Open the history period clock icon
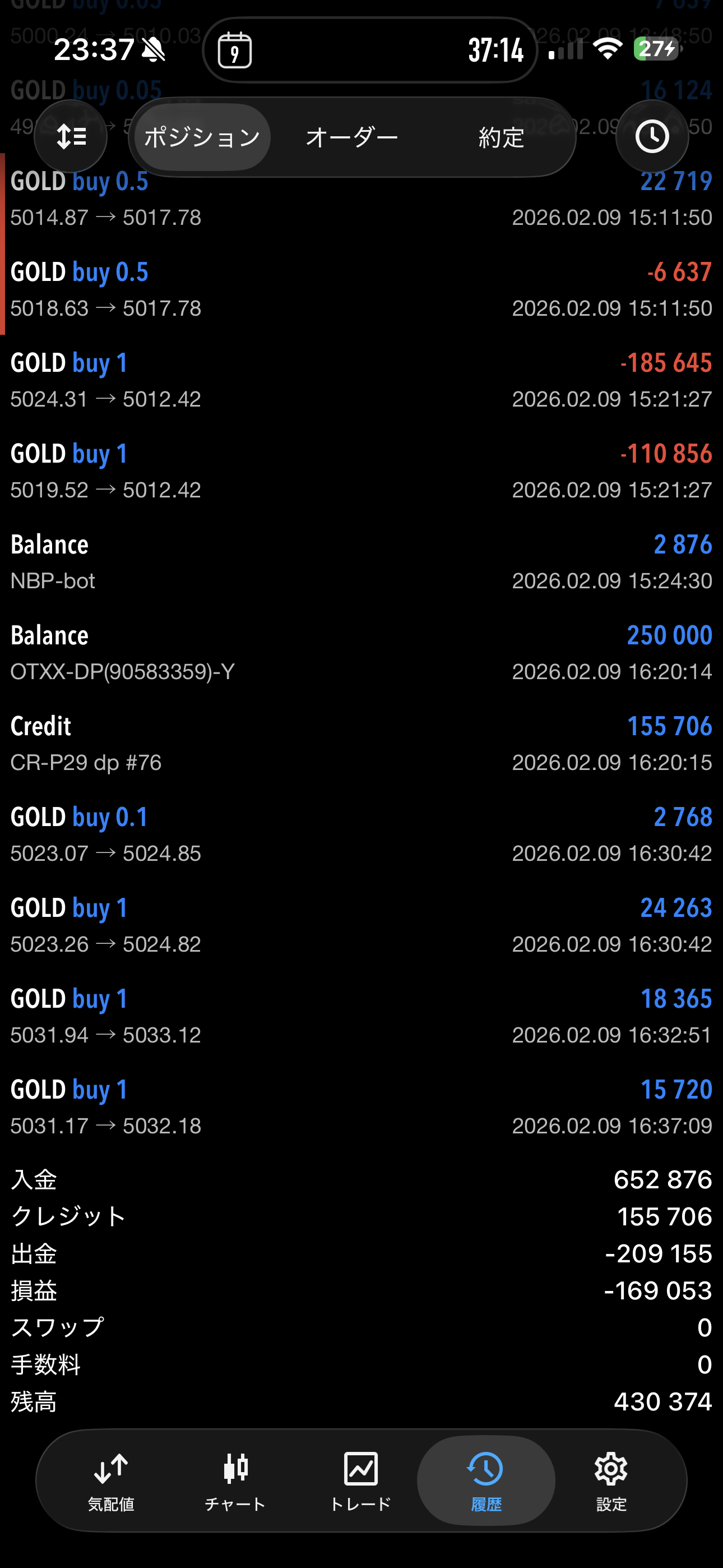This screenshot has width=723, height=1568. [x=652, y=136]
